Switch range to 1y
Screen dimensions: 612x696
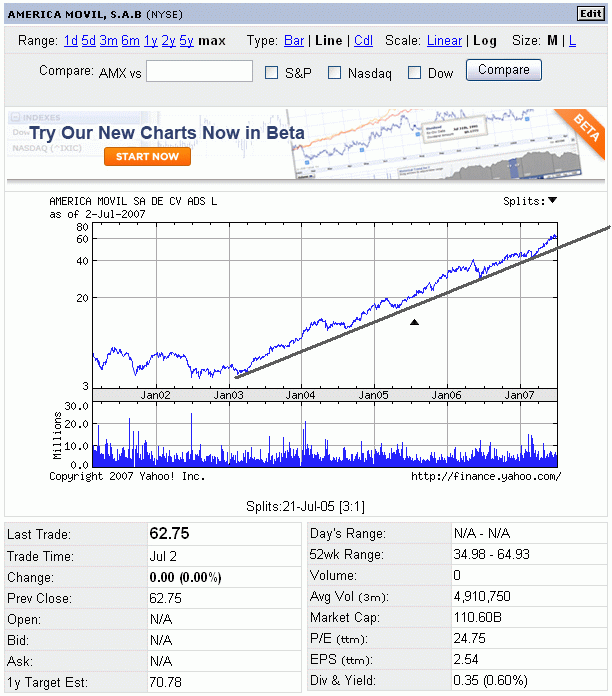[x=150, y=41]
